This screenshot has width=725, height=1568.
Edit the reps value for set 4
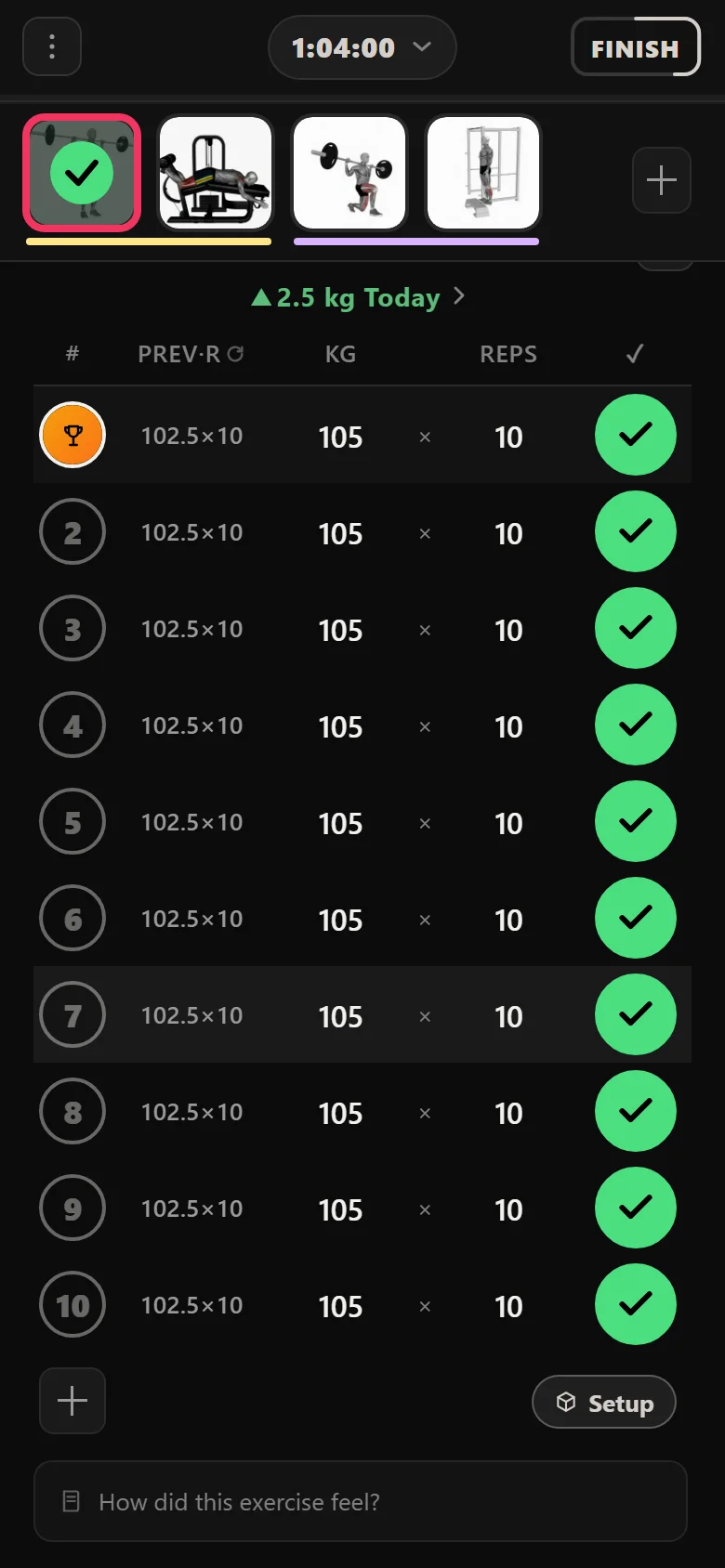coord(508,727)
